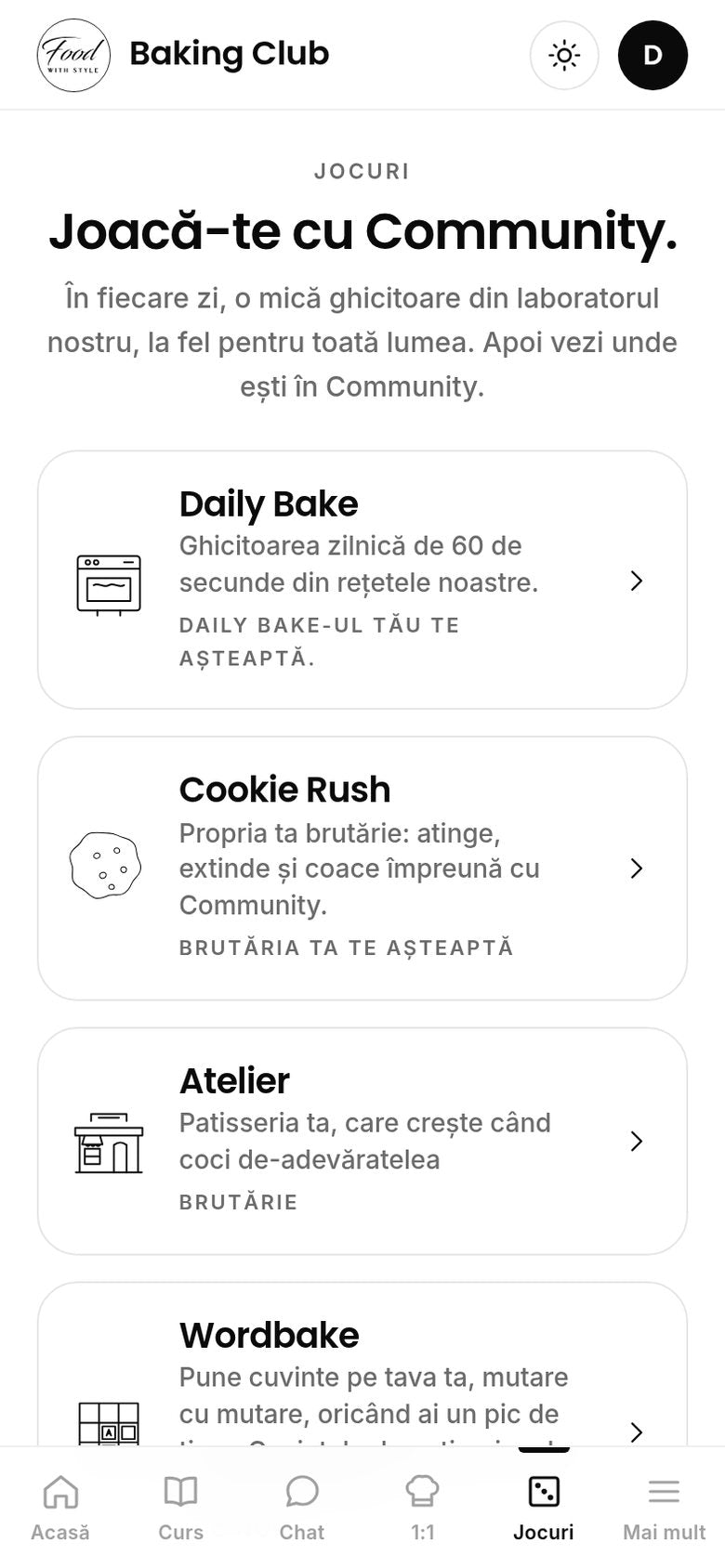Screen dimensions: 725x1568
Task: Tap the Food with Style logo home link
Action: pos(73,56)
